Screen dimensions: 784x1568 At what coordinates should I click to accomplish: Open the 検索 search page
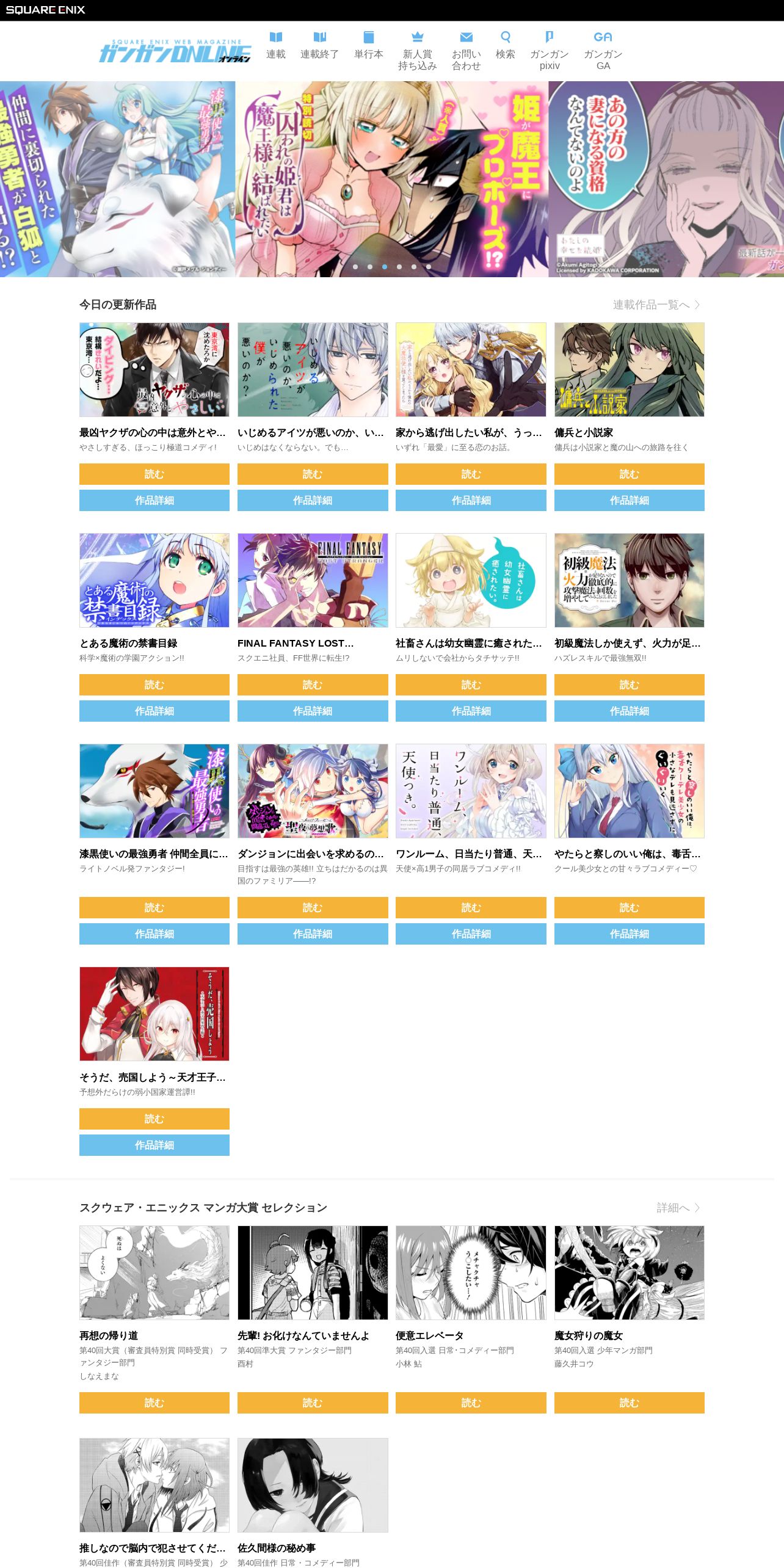click(506, 46)
